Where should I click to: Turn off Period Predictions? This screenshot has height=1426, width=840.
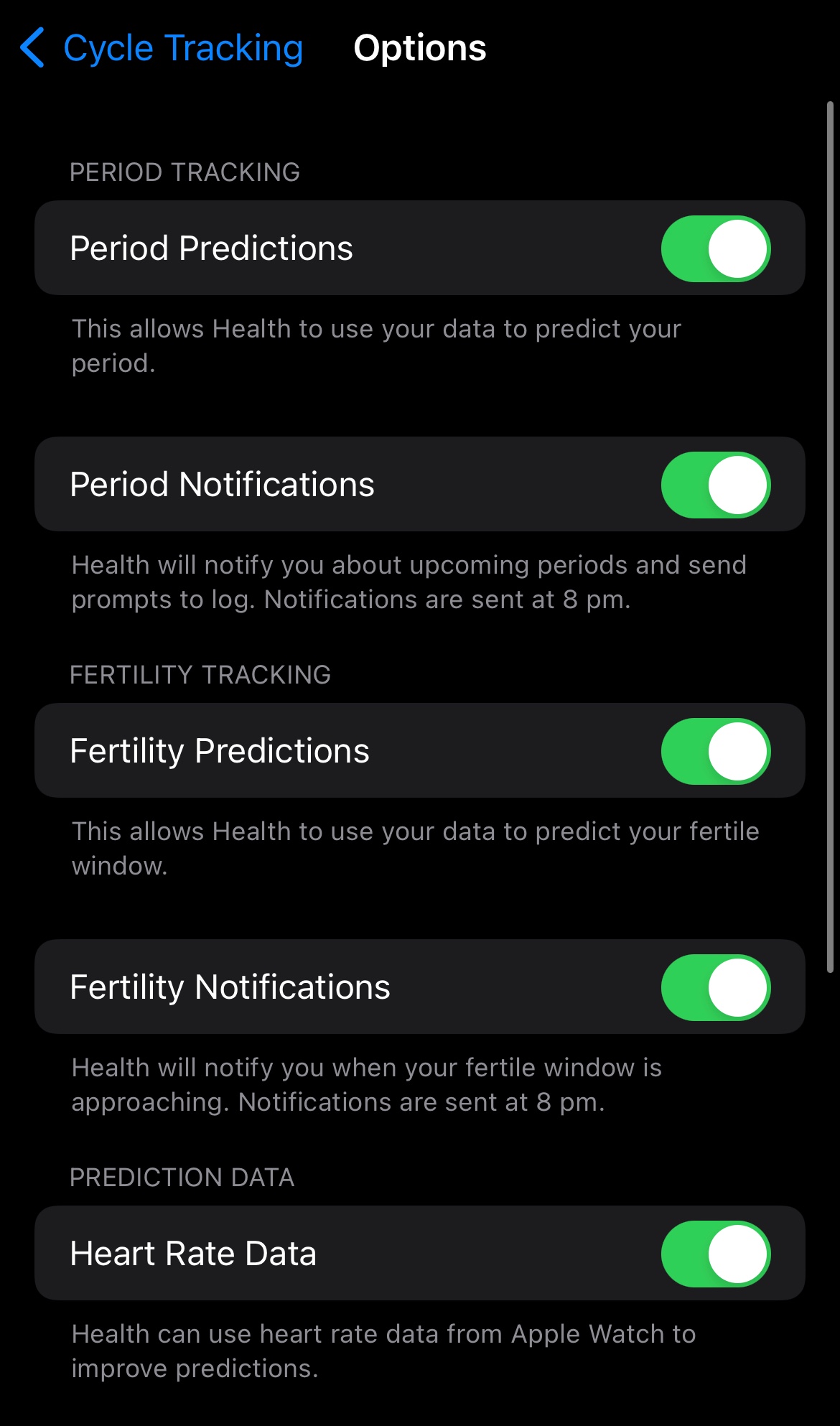click(x=716, y=248)
